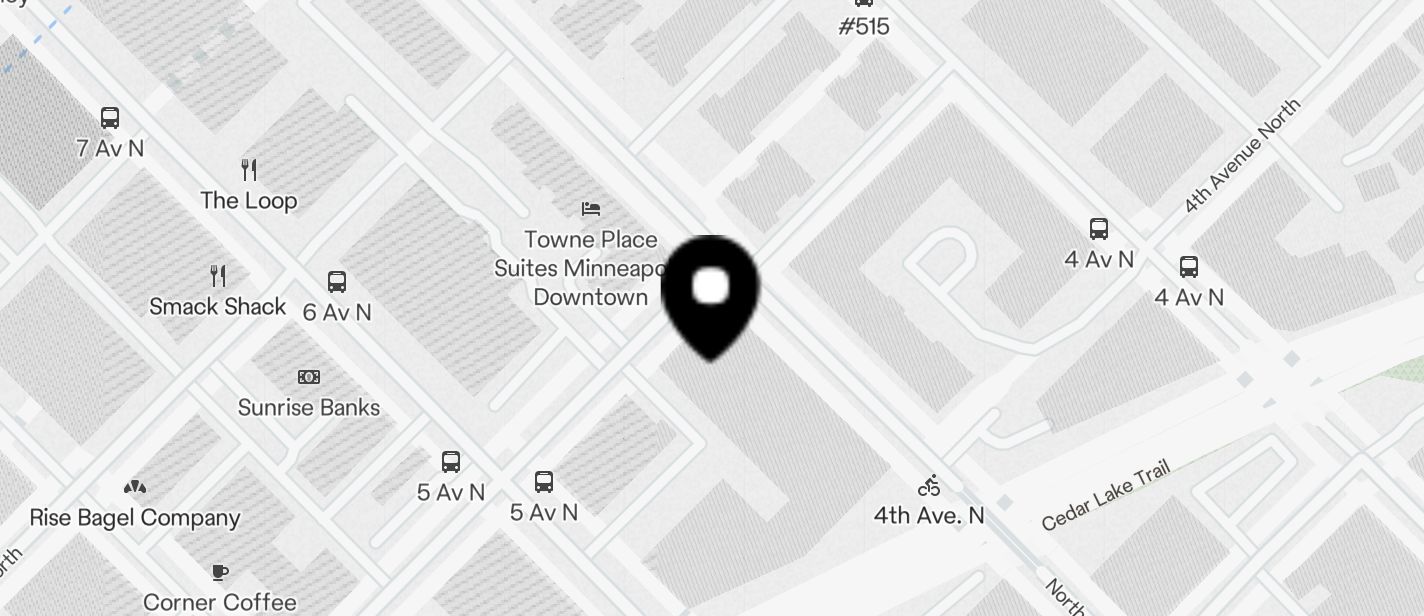Screen dimensions: 1424x616
Task: Select the 7 Av N bus stop
Action: (x=110, y=118)
